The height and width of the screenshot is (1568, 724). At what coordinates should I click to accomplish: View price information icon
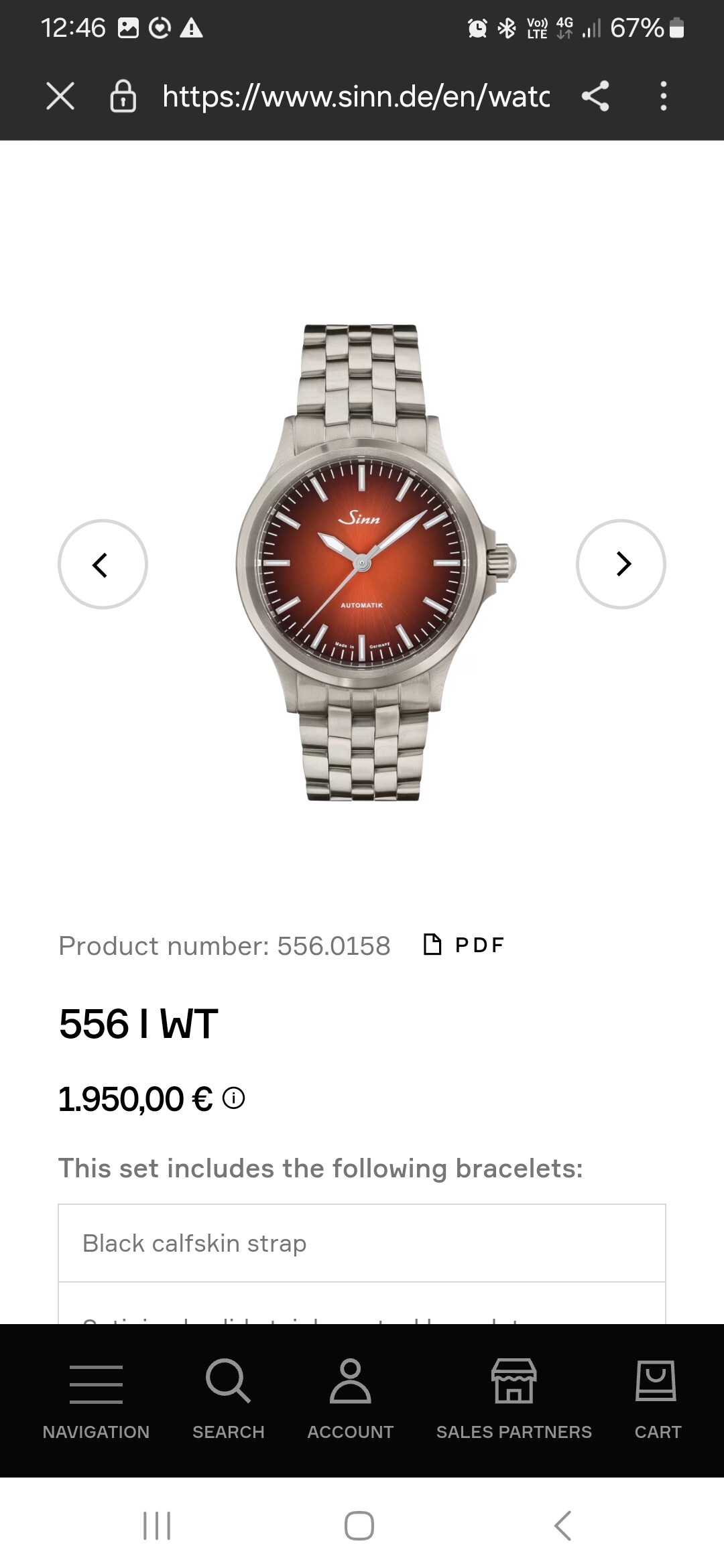233,1098
